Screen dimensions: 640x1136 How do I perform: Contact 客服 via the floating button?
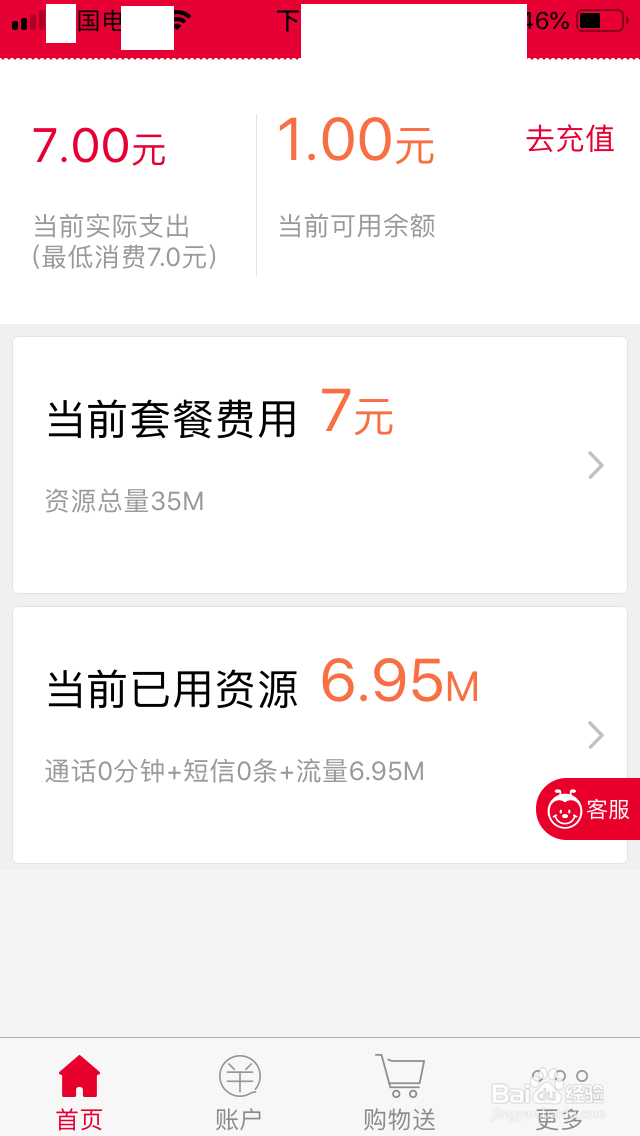pyautogui.click(x=589, y=809)
